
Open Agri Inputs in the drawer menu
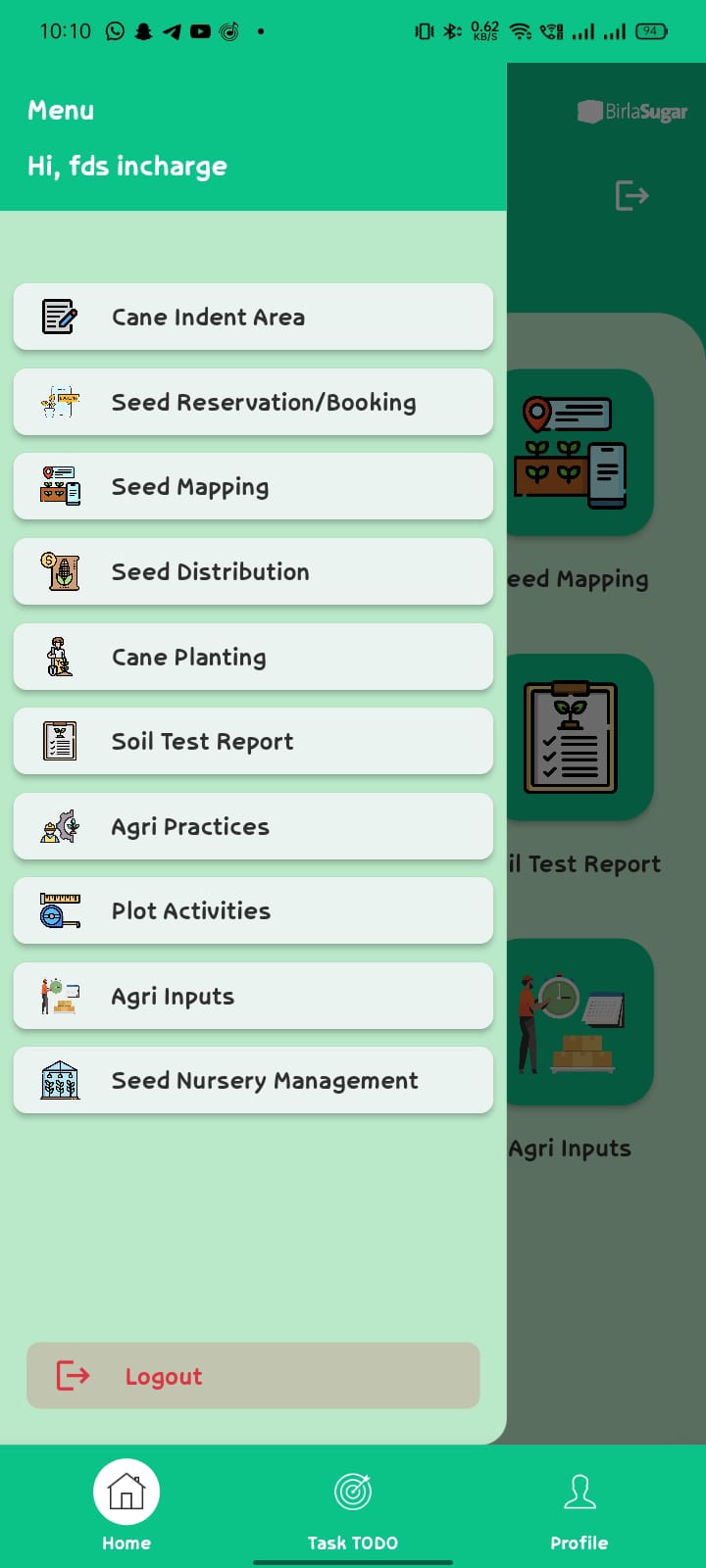click(253, 996)
